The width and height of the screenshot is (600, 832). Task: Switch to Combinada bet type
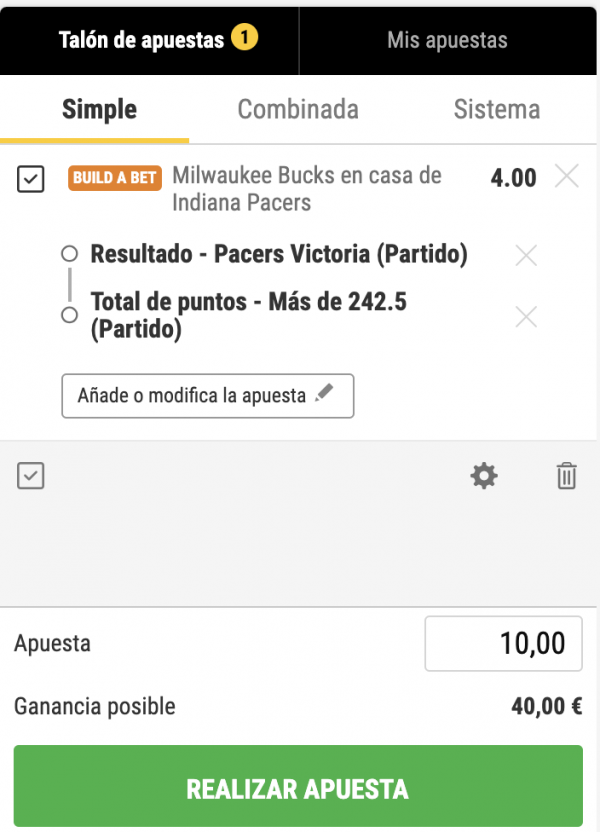[298, 110]
